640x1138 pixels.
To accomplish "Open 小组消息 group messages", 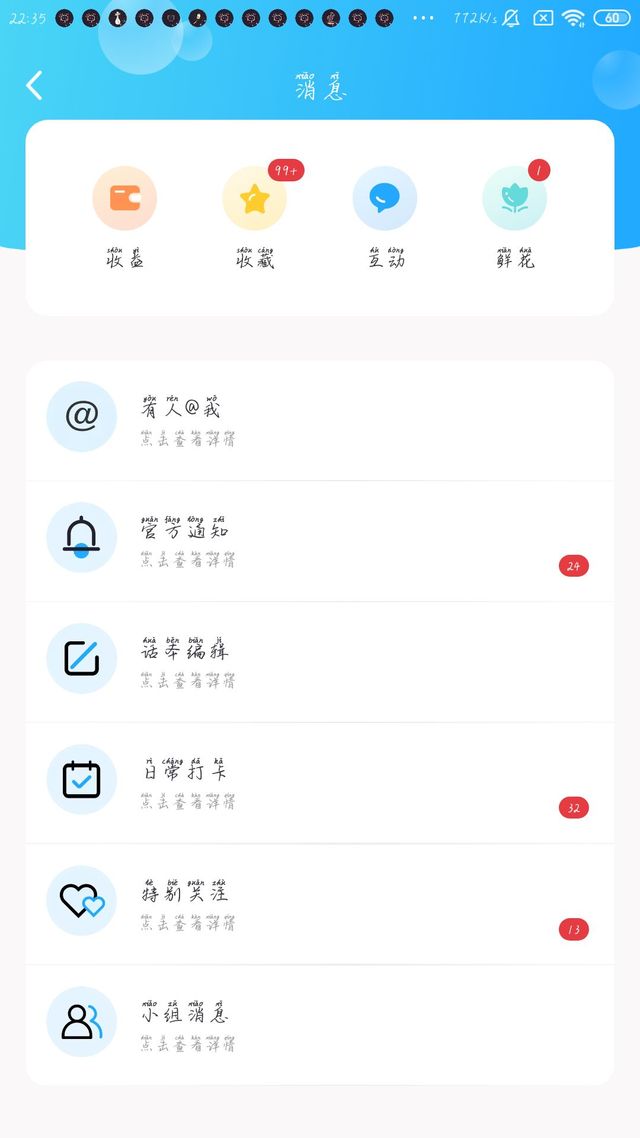I will [320, 1025].
